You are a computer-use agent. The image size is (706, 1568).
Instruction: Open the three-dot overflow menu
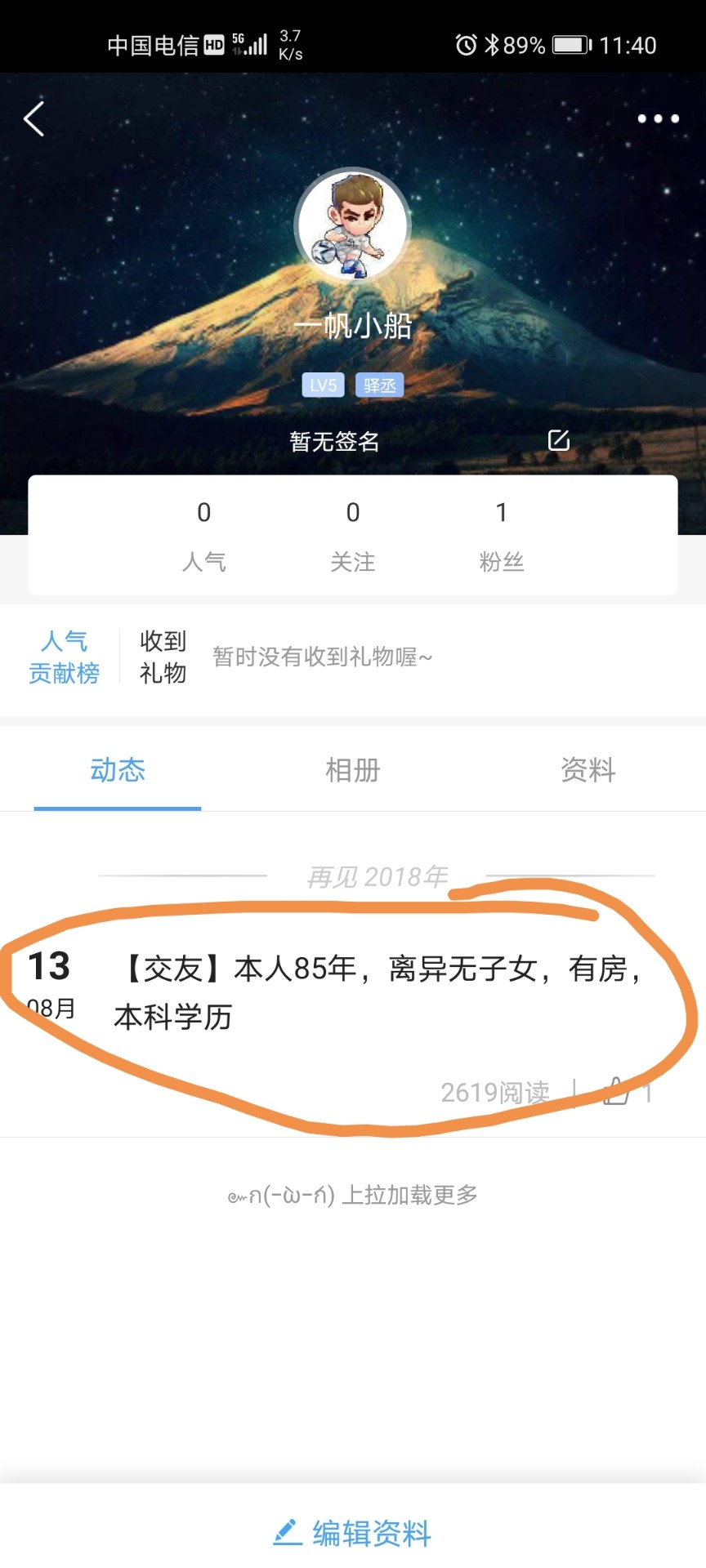pos(658,119)
